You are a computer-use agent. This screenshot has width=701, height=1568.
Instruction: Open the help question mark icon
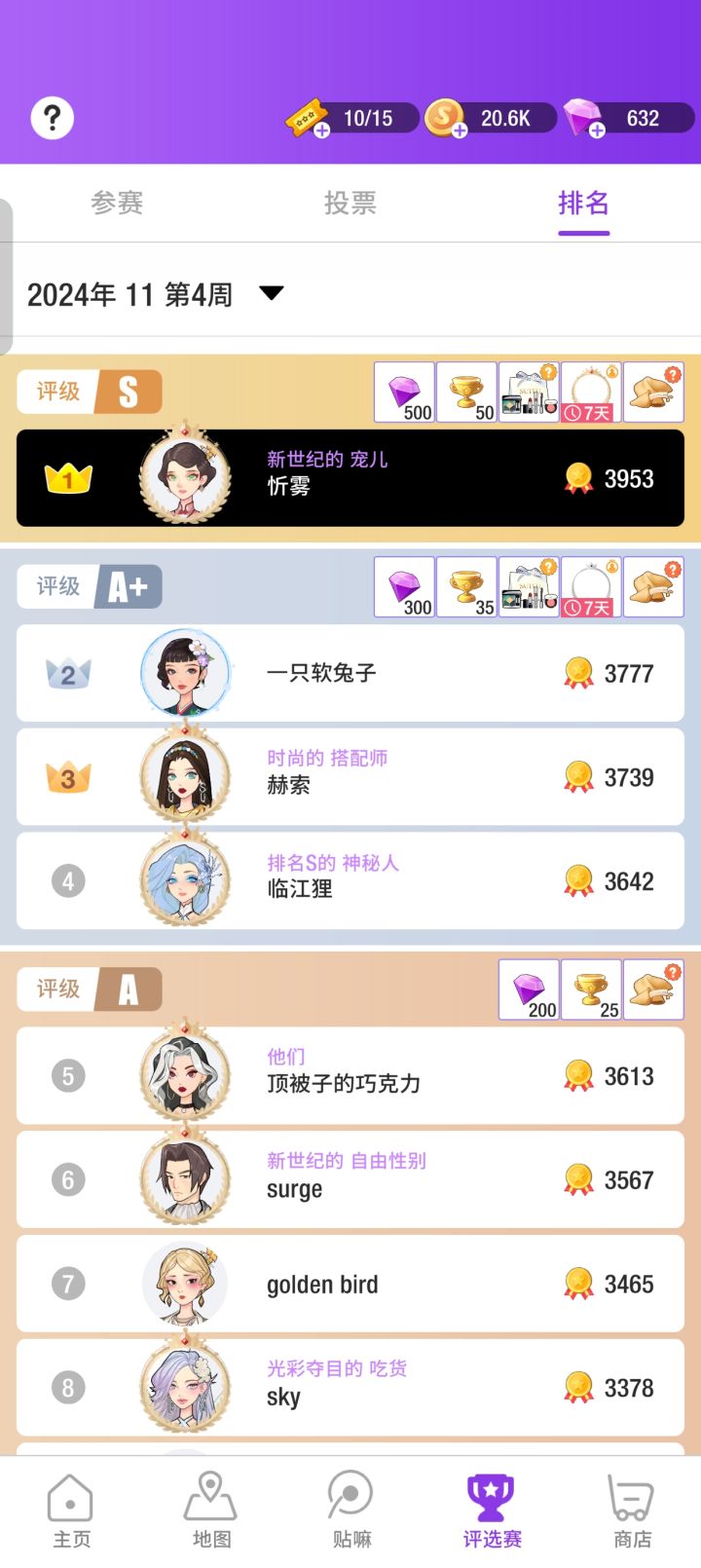click(52, 116)
